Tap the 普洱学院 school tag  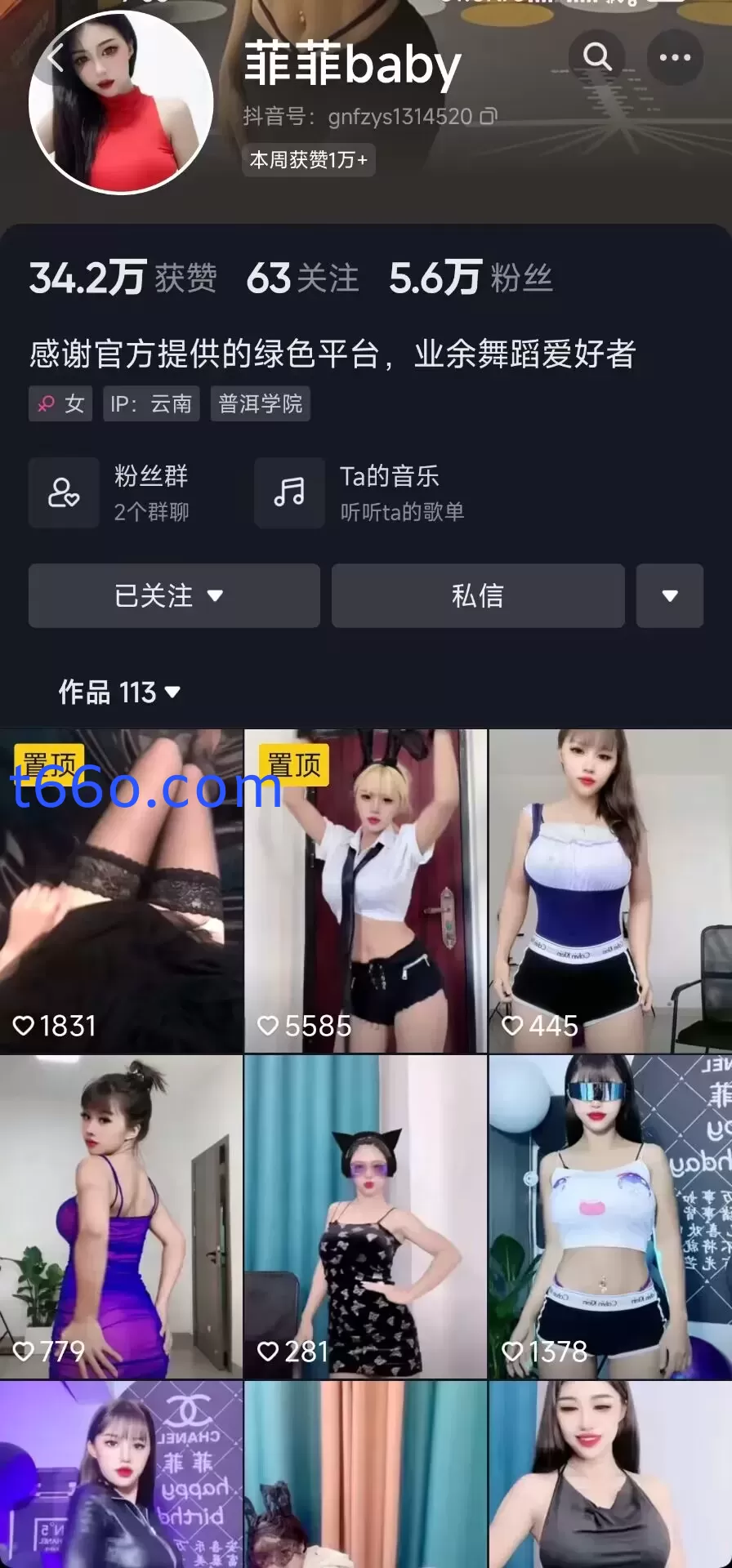tap(261, 403)
